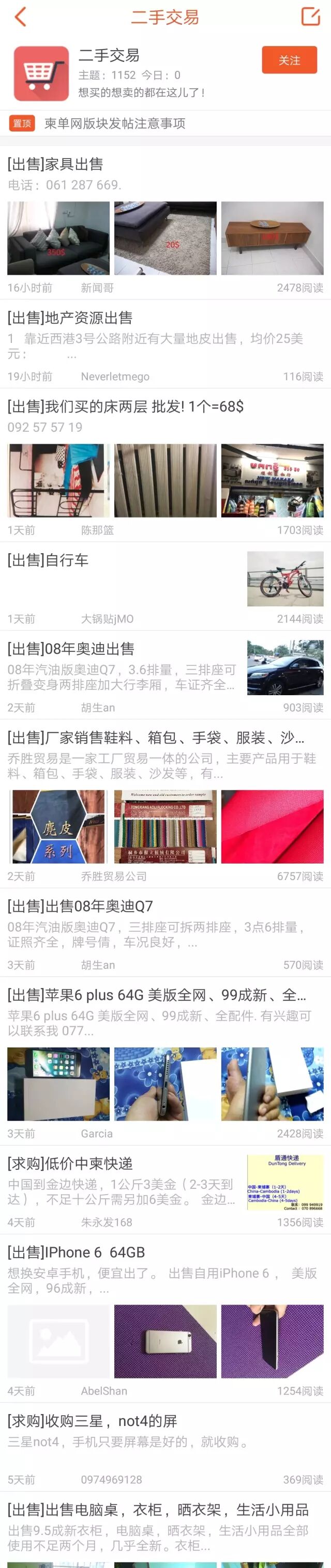
Task: Open the bunk bed post priced 1个=68$
Action: coord(126,406)
